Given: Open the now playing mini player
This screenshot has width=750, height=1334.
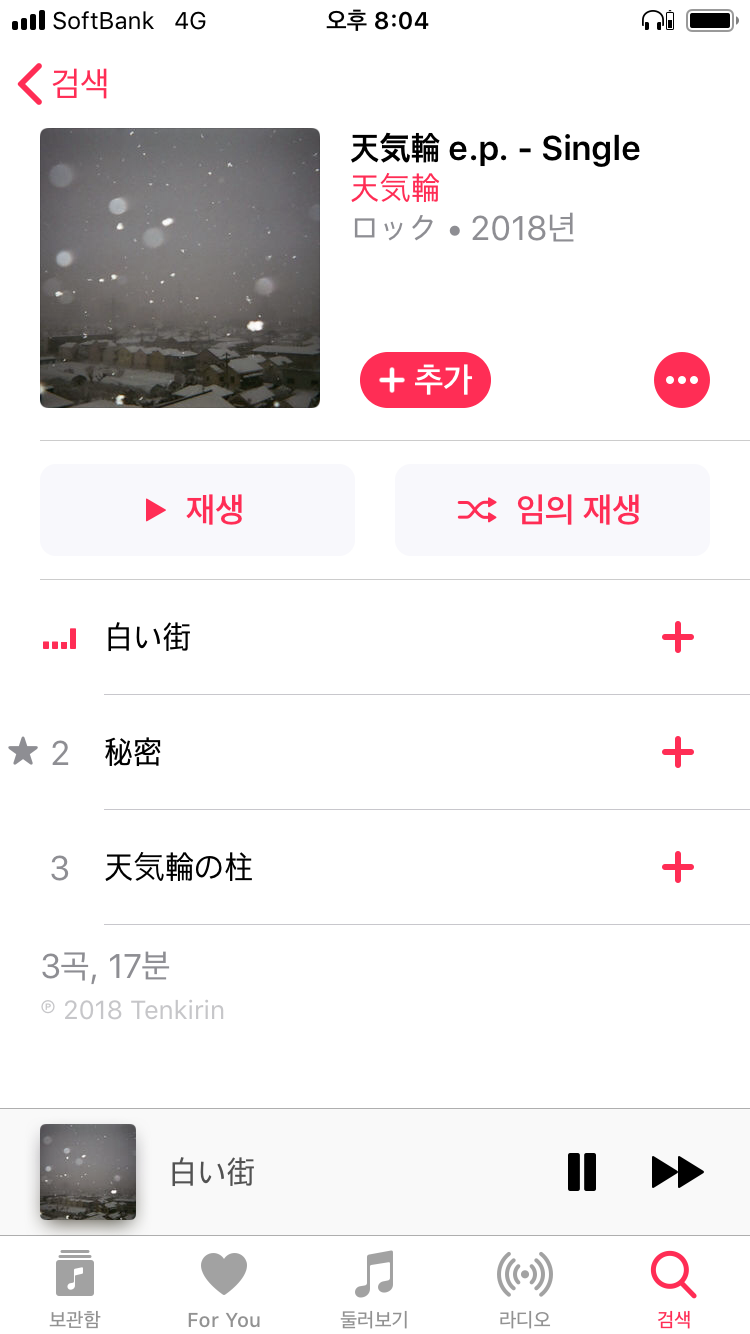Looking at the screenshot, I should point(300,1172).
